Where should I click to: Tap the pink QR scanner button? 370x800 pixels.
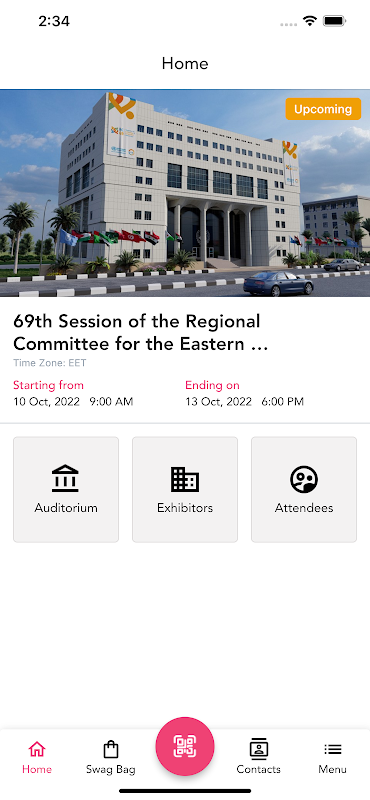click(x=185, y=746)
